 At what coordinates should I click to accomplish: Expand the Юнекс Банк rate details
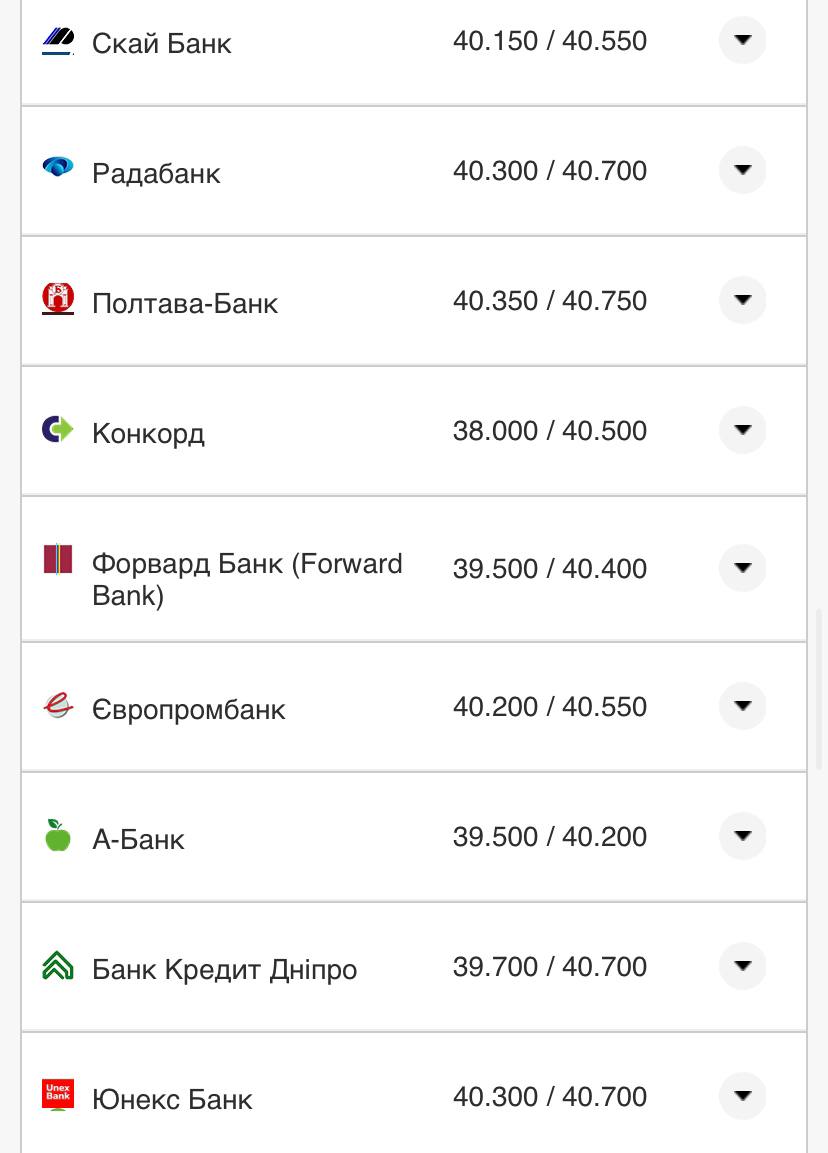[x=742, y=1095]
